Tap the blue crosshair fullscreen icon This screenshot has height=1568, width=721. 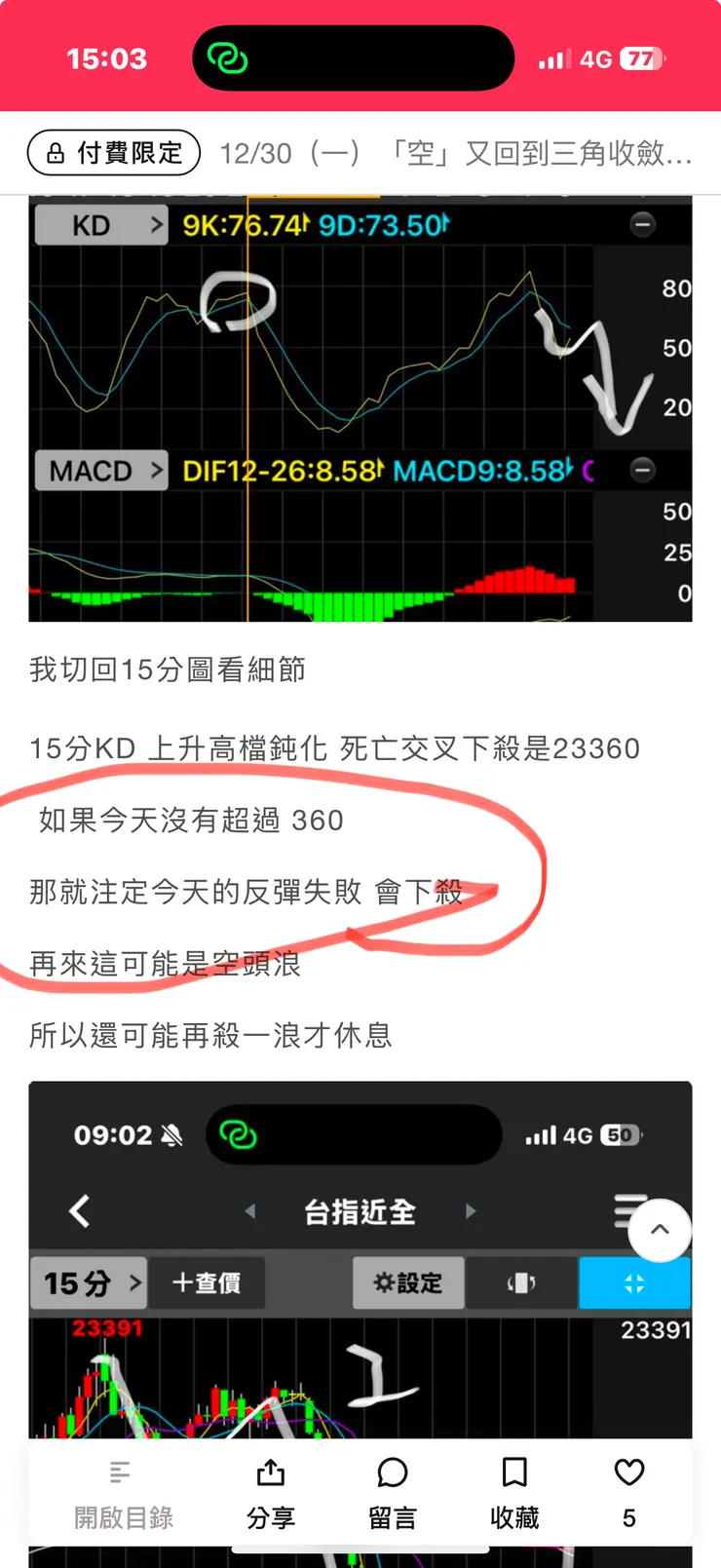click(635, 1282)
